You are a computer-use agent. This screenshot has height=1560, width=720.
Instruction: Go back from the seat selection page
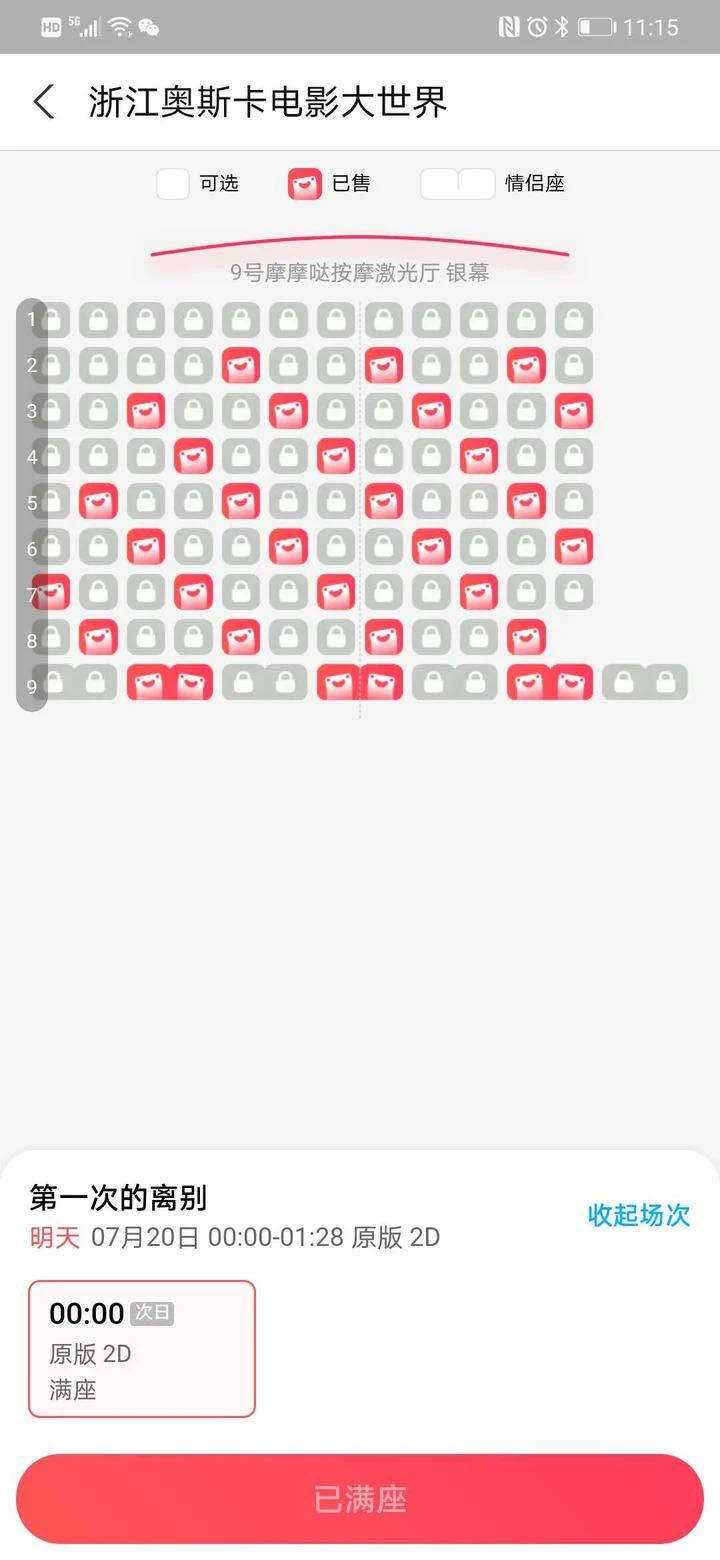click(44, 102)
